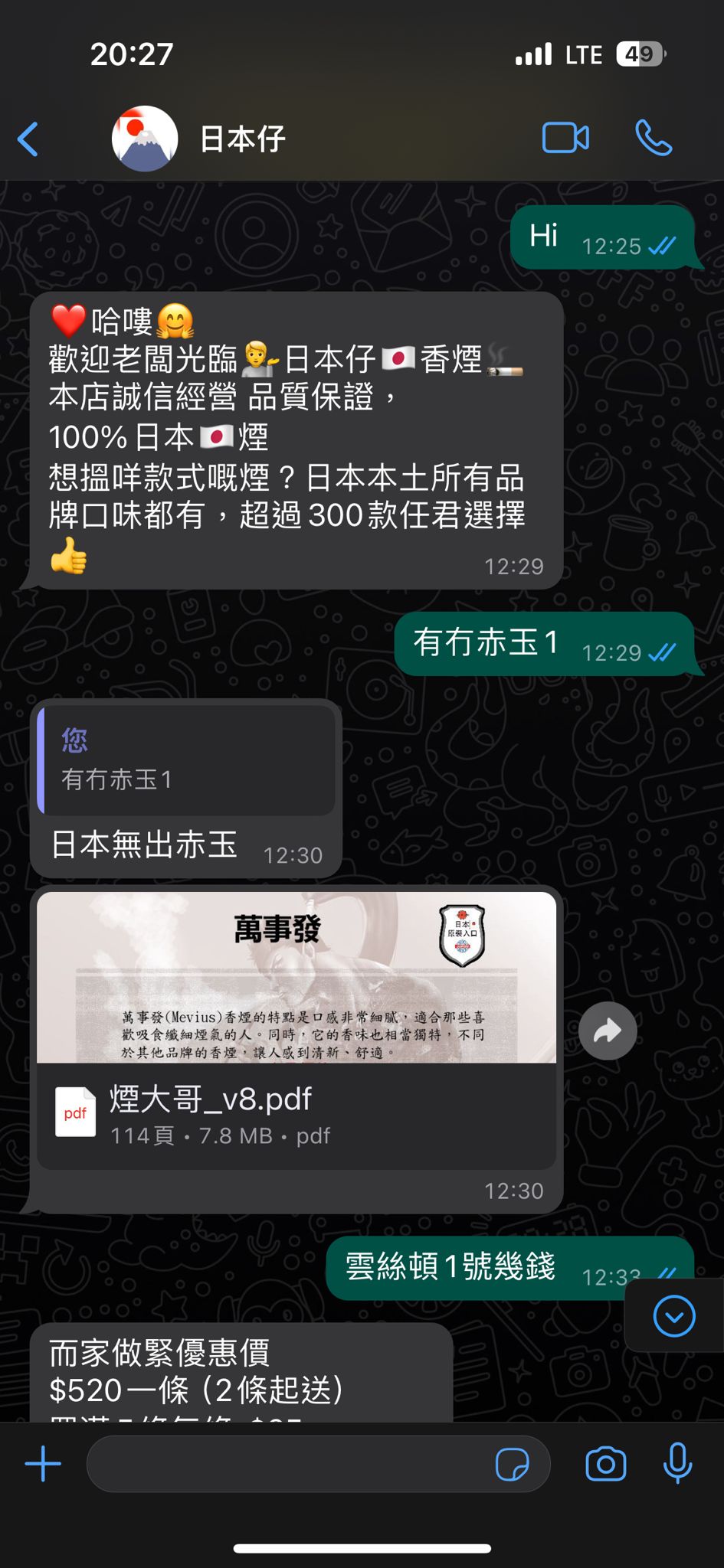The image size is (724, 1568).
Task: Open the sticker picker
Action: tap(512, 1465)
